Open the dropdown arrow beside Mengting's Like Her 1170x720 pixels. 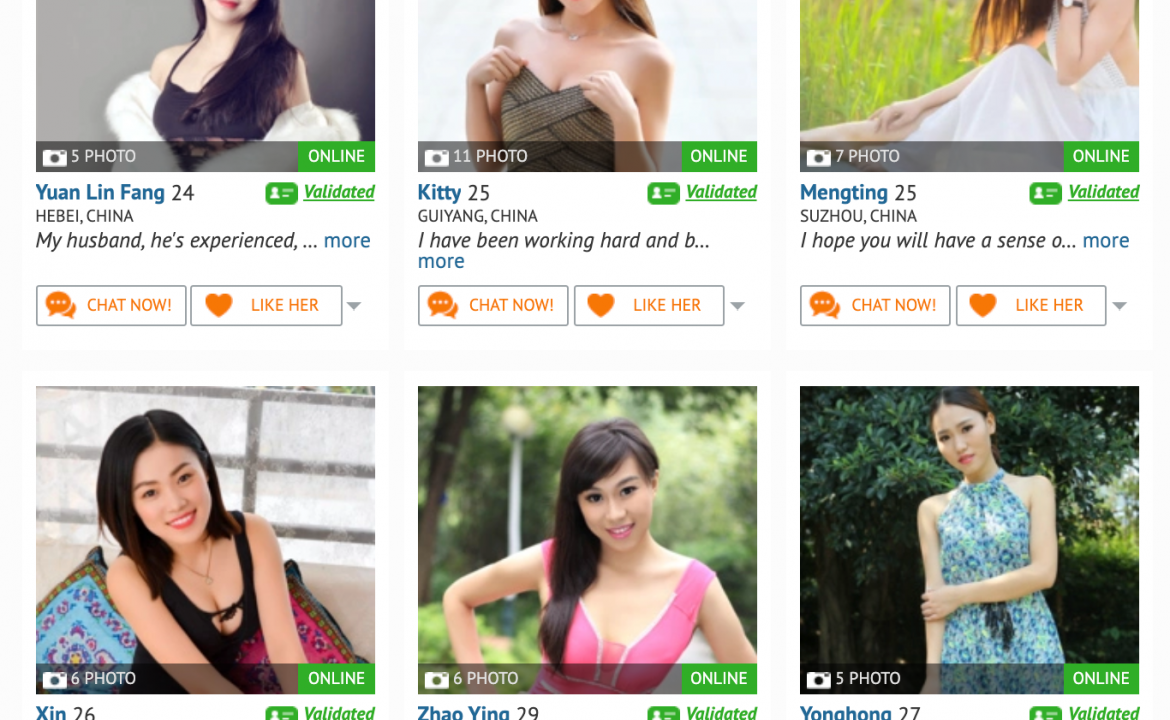tap(1120, 306)
